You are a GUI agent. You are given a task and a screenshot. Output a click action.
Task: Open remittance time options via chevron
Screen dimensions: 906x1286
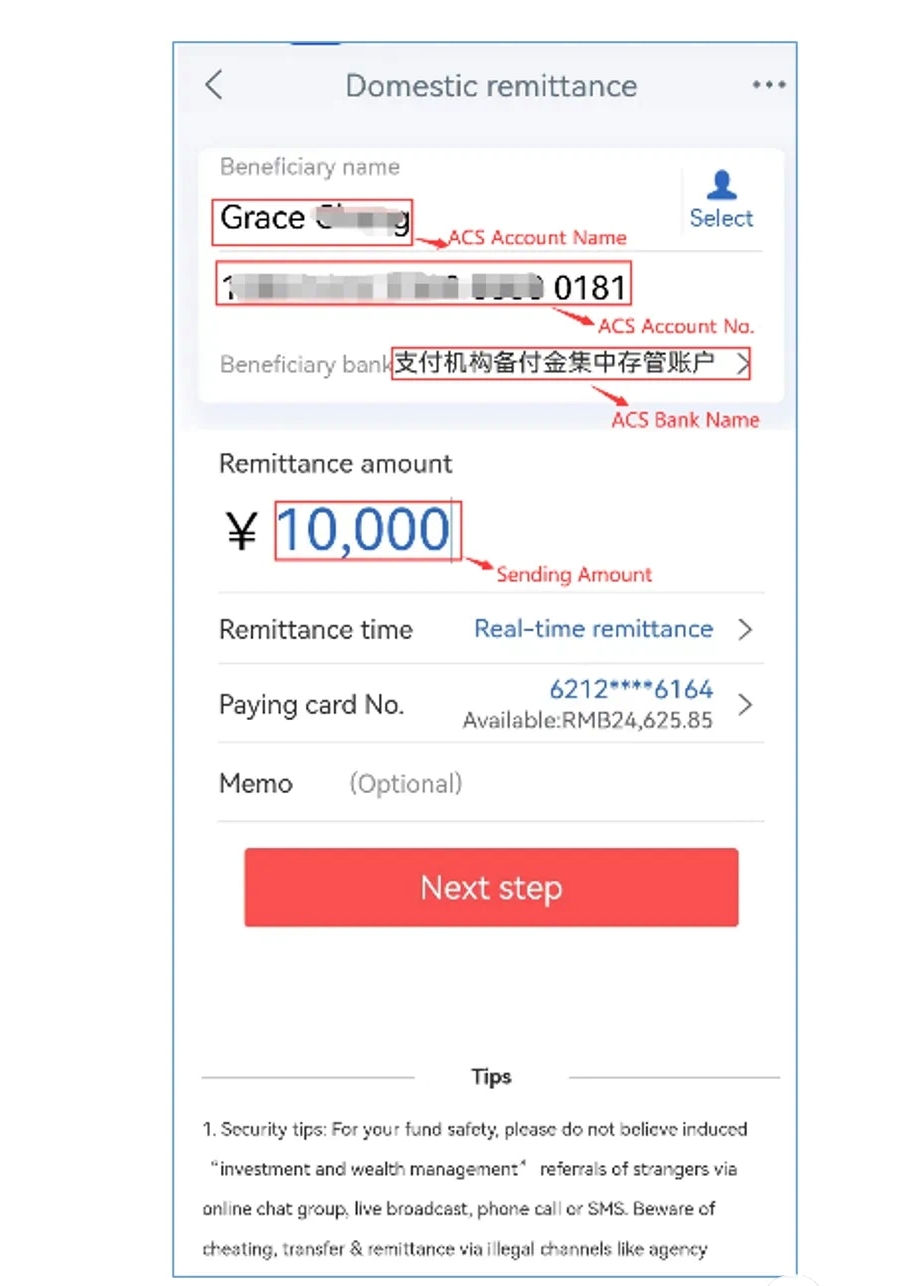744,629
